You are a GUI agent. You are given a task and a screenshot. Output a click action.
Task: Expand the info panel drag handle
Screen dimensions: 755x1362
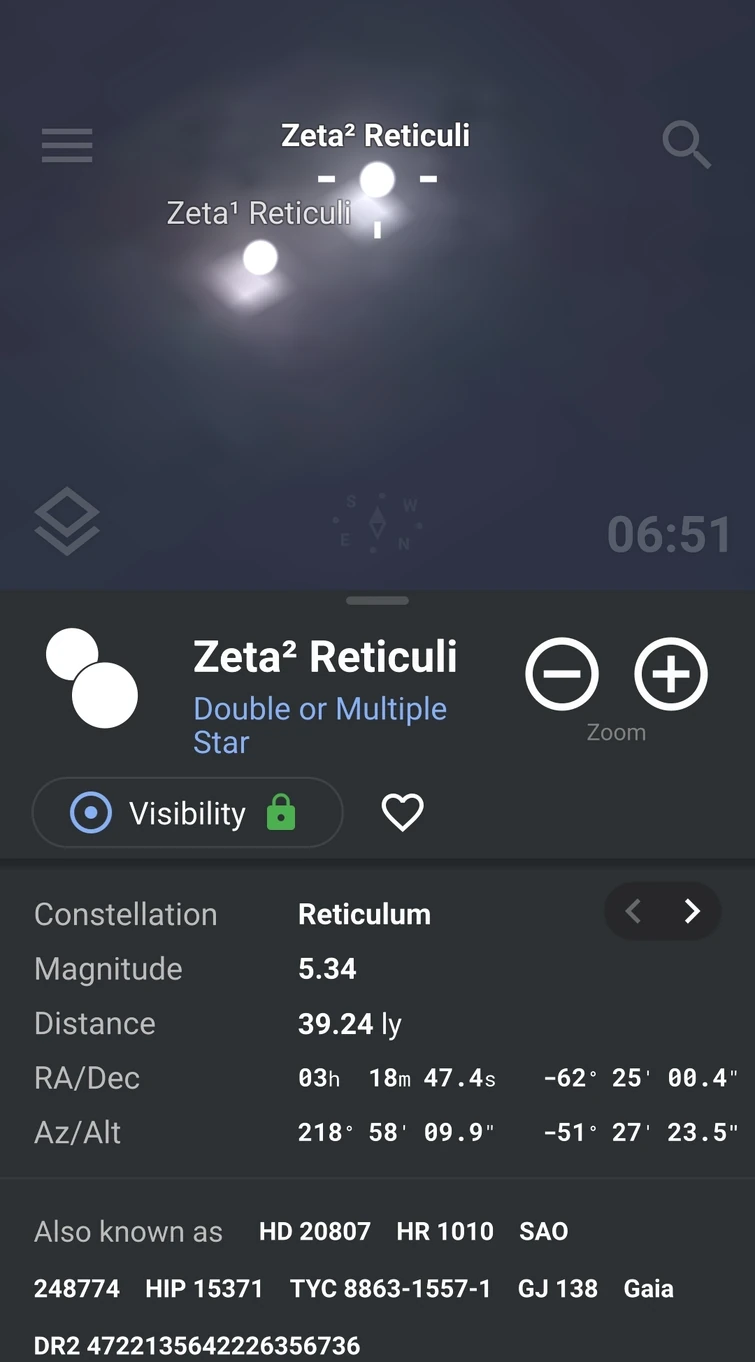click(x=377, y=601)
